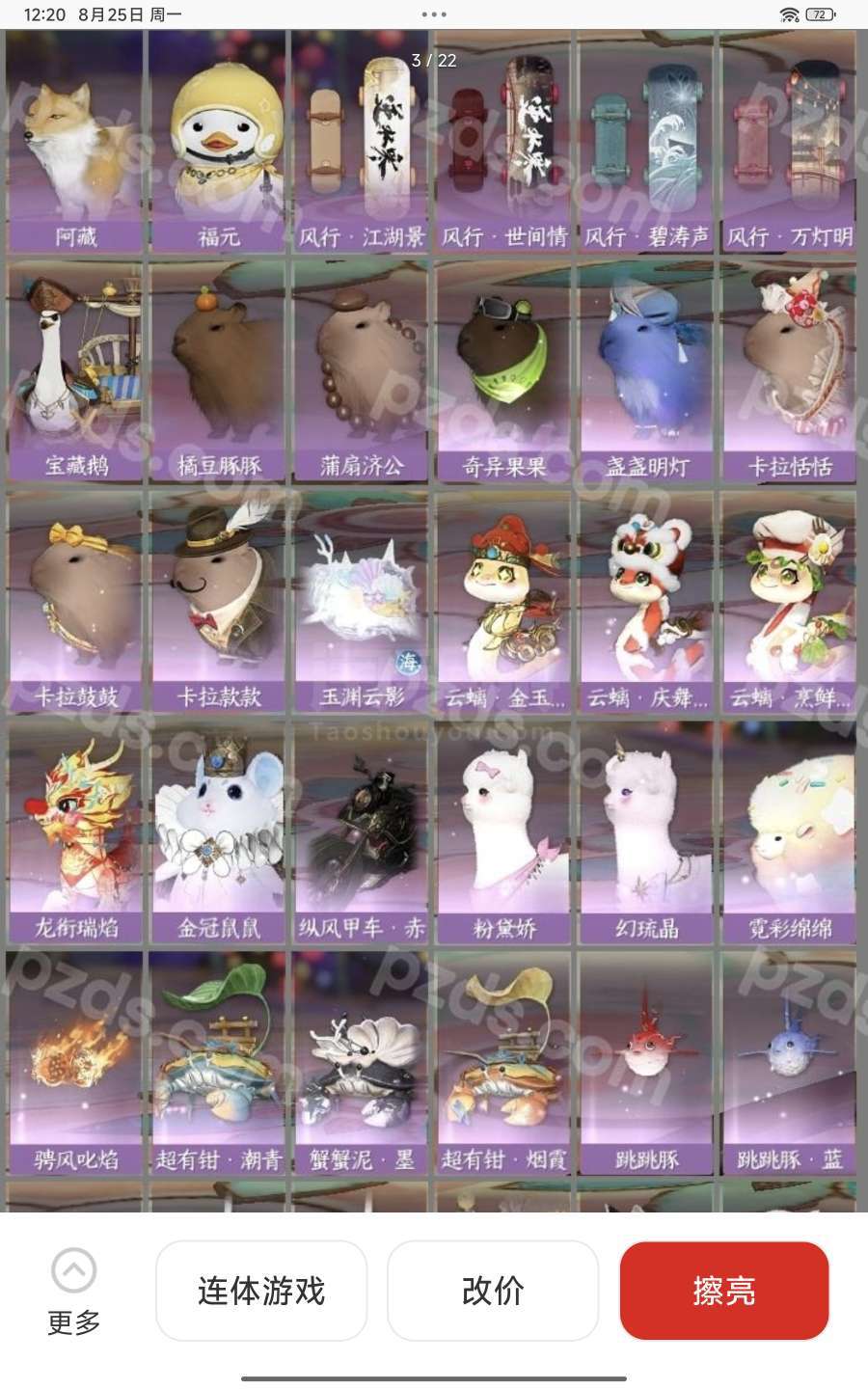The width and height of the screenshot is (868, 1389).
Task: Hit the red 擦亮 button
Action: point(724,1291)
